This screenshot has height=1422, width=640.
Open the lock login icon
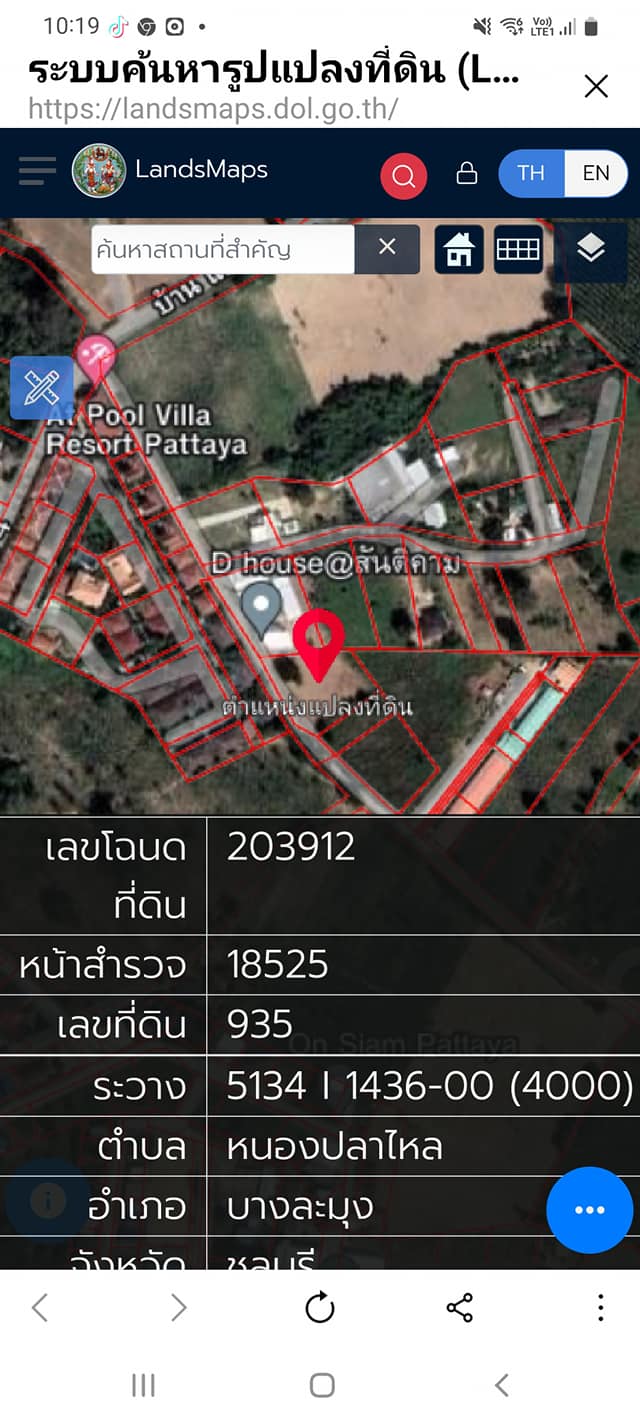466,174
